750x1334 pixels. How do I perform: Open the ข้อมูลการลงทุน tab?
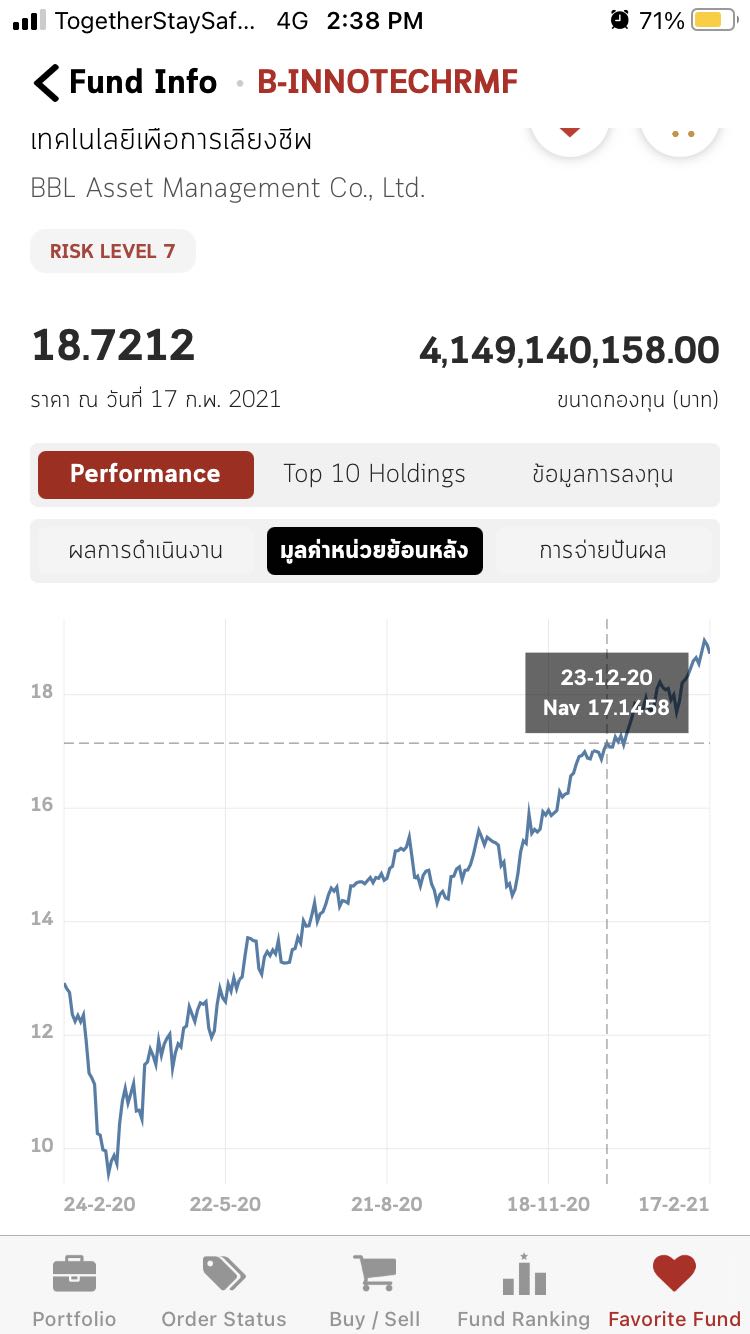click(x=602, y=474)
